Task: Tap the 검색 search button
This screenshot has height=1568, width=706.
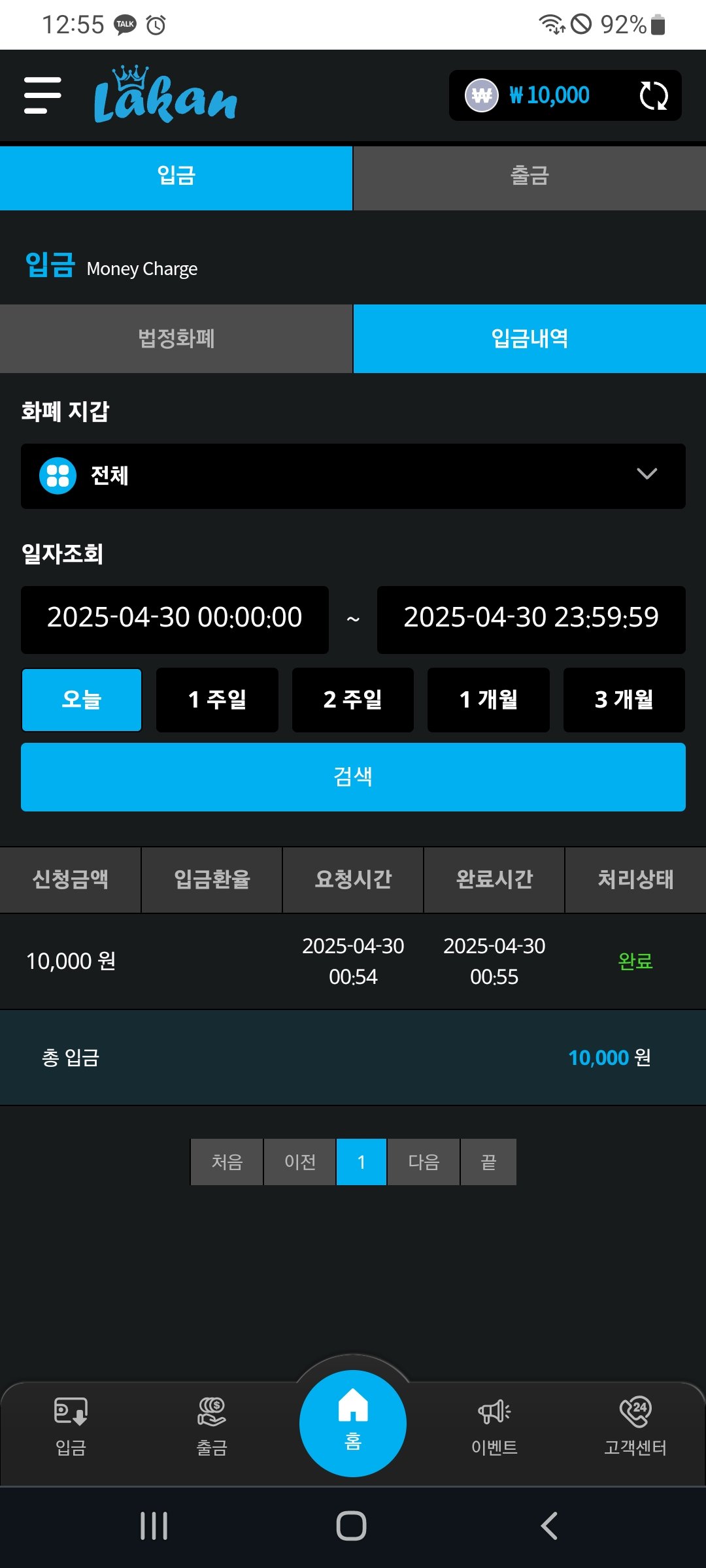Action: (x=353, y=777)
